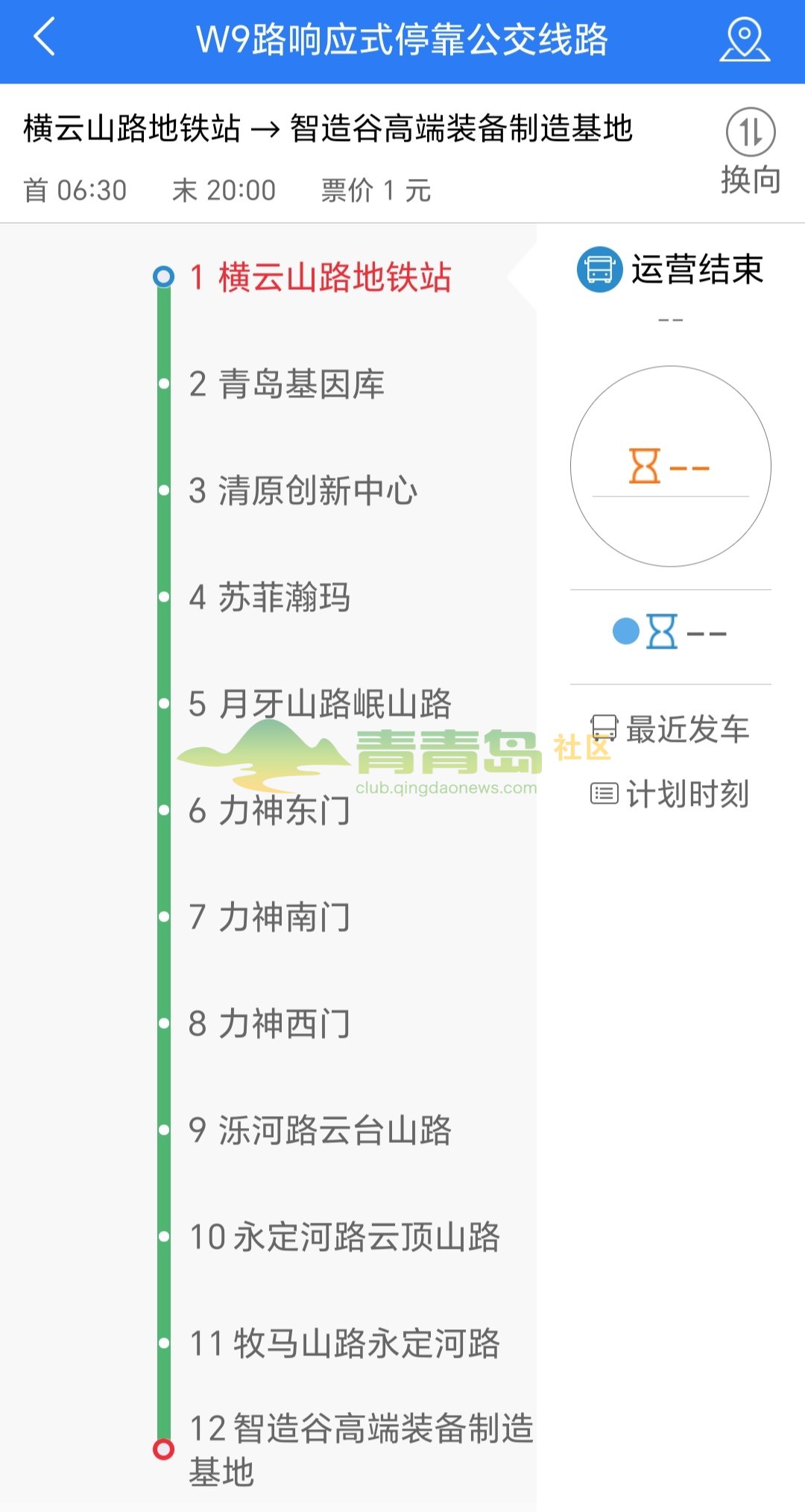This screenshot has width=805, height=1512.
Task: View 最近发车 recent departures
Action: (671, 729)
